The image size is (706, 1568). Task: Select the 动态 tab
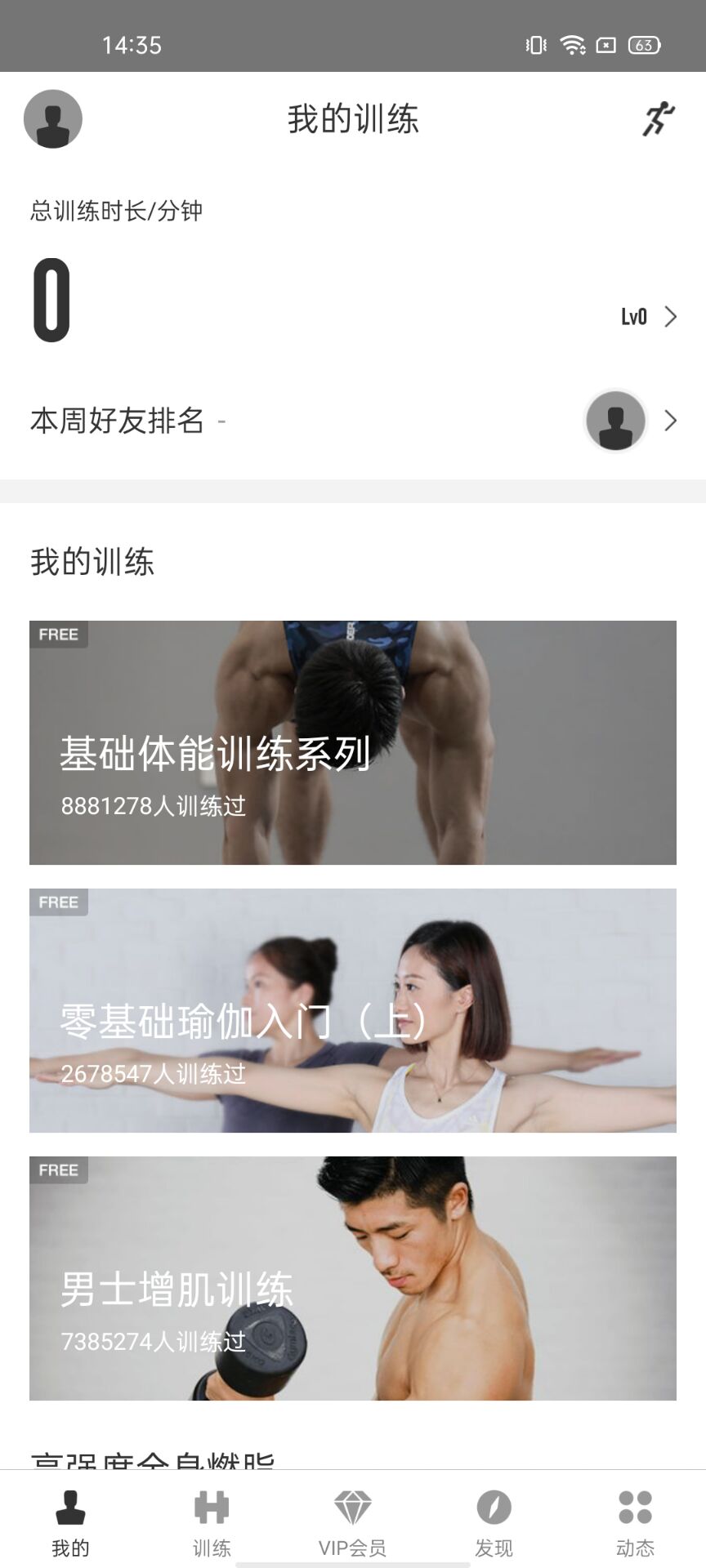[635, 1521]
